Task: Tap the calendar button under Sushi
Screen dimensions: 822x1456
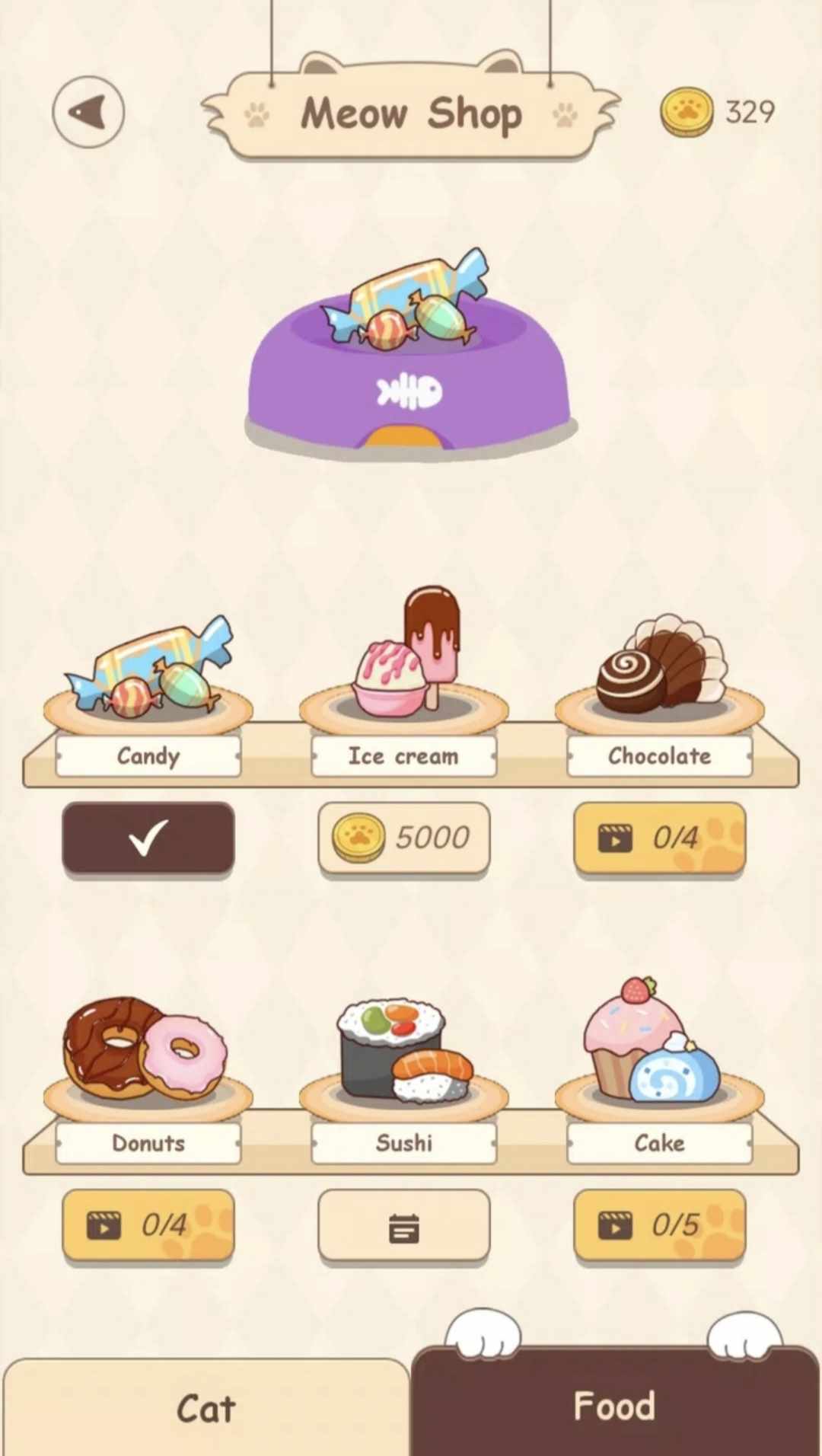Action: 403,1225
